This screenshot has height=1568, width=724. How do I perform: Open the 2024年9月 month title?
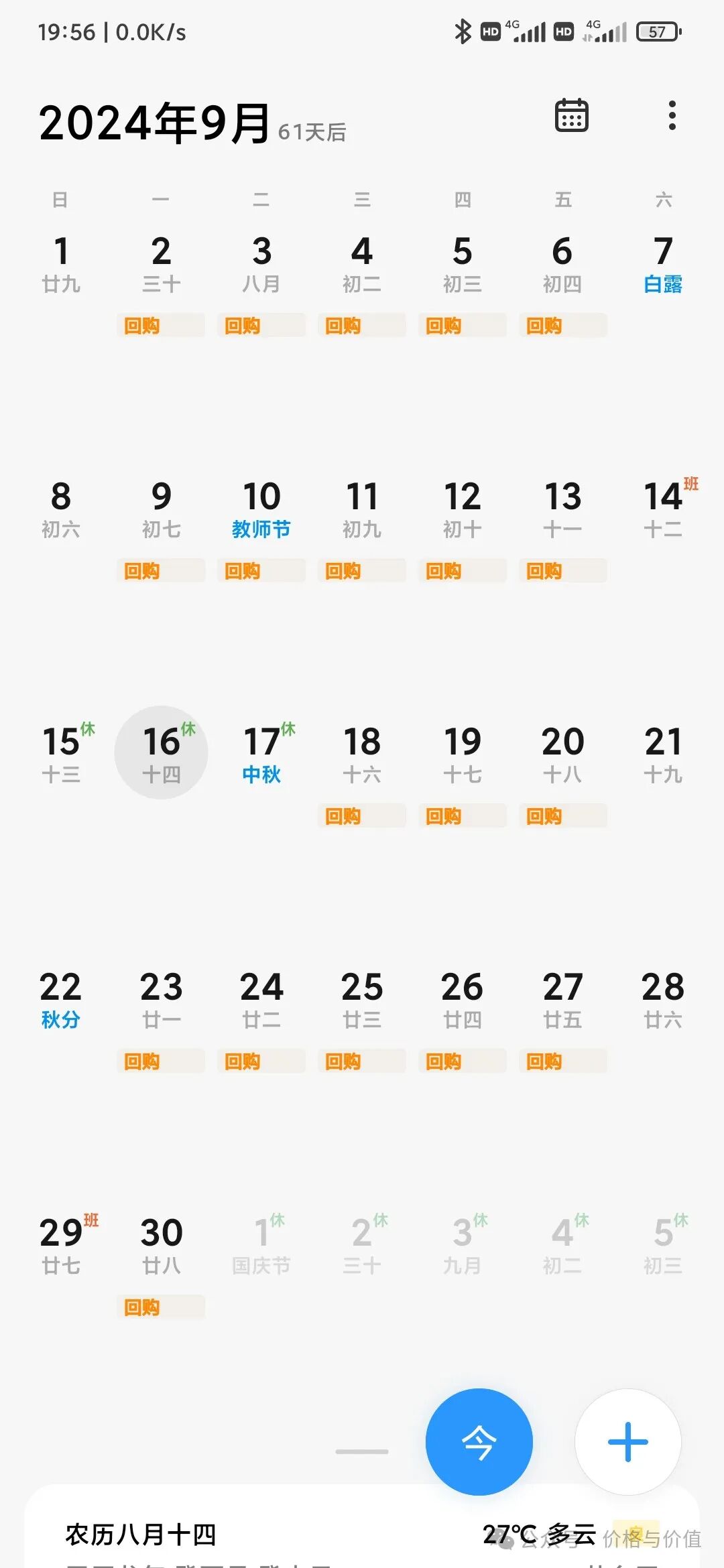point(154,123)
